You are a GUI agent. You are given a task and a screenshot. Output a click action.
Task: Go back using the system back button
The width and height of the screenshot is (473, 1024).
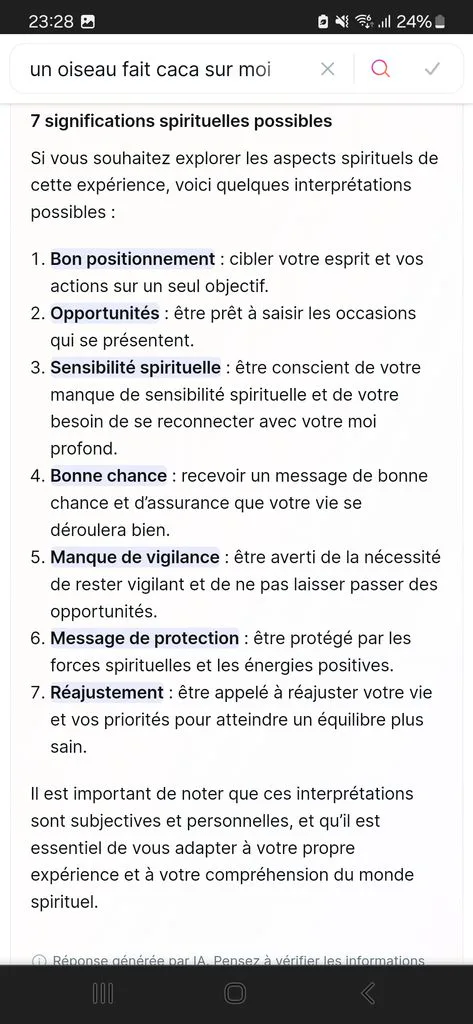[368, 993]
